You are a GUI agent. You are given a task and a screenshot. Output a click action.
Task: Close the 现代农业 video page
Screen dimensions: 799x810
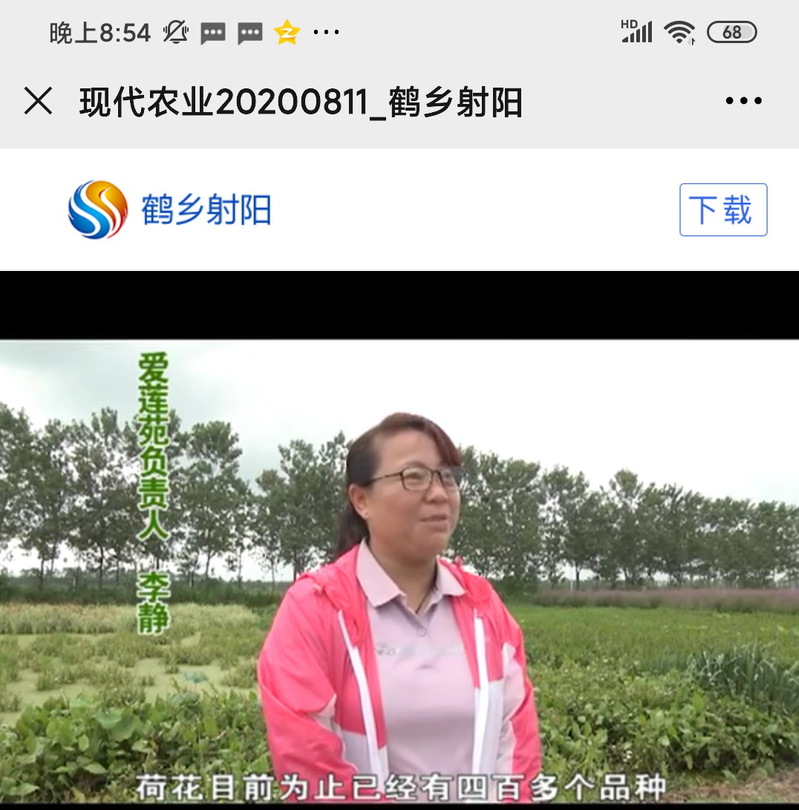click(38, 101)
